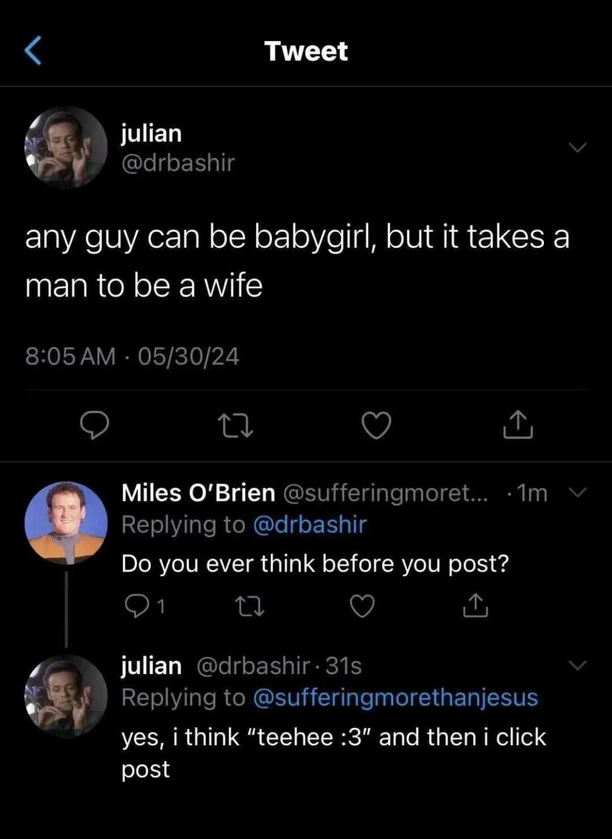This screenshot has width=612, height=839.
Task: Like julian's main tweet
Action: (374, 428)
